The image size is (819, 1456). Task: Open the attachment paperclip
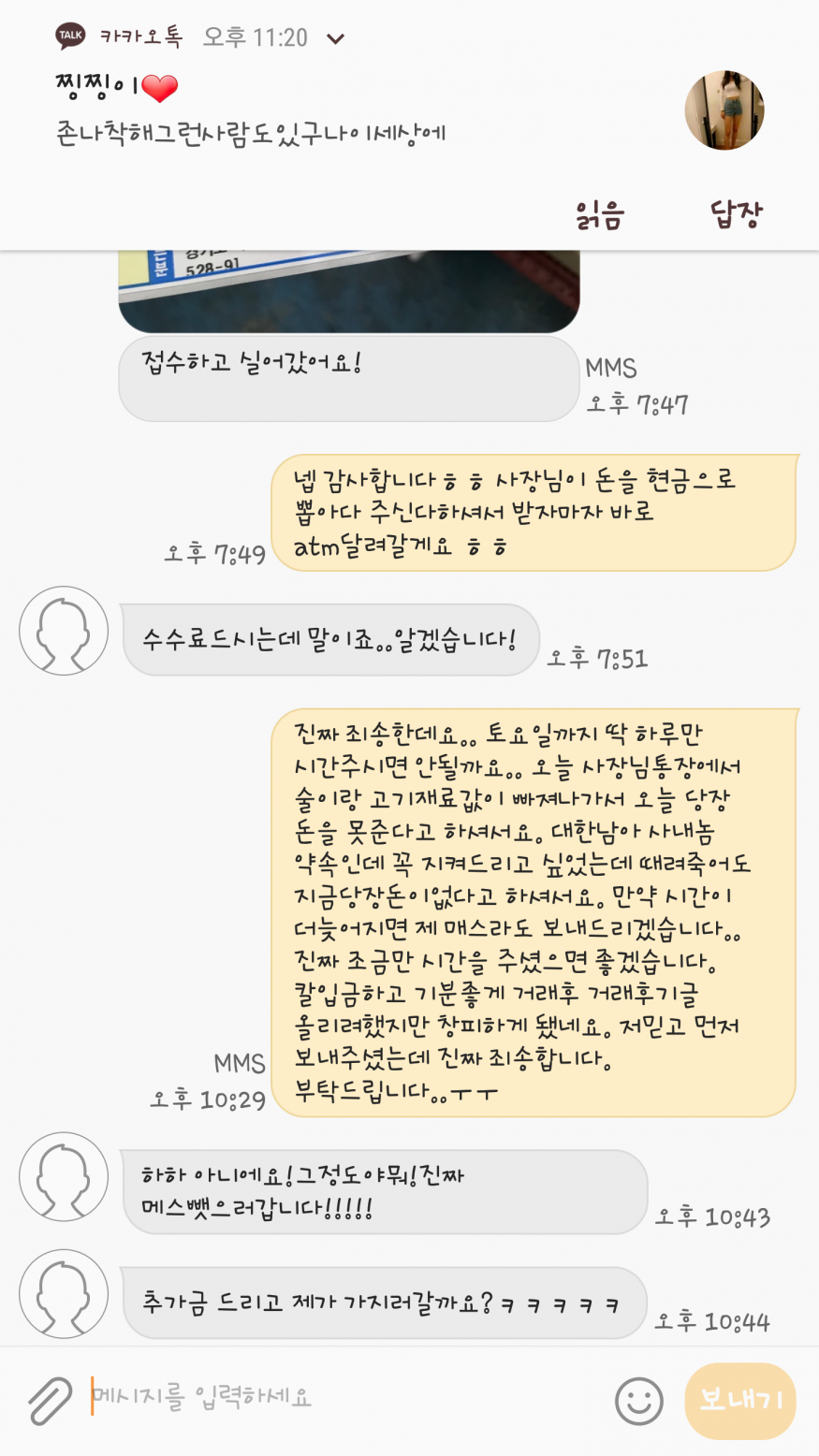[x=51, y=1401]
